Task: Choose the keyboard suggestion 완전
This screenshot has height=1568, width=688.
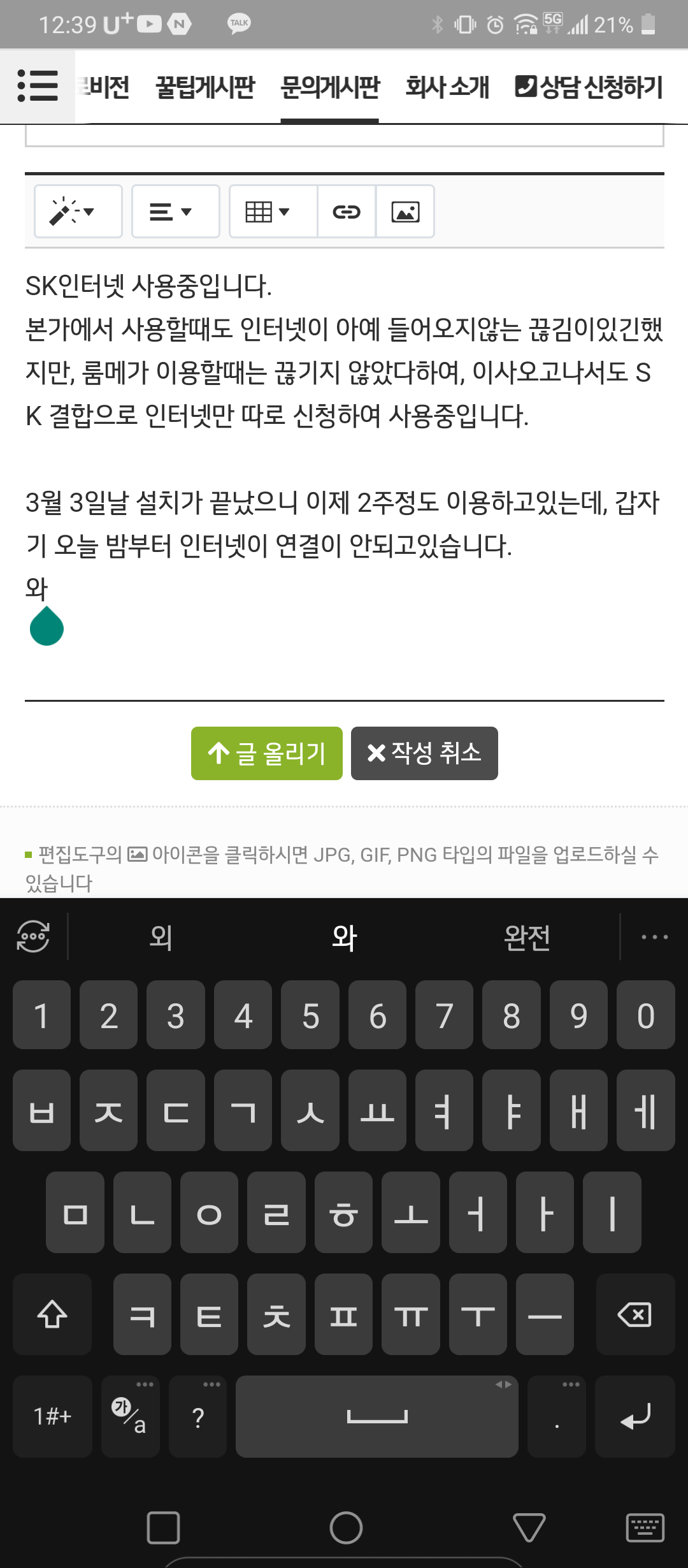Action: (527, 938)
